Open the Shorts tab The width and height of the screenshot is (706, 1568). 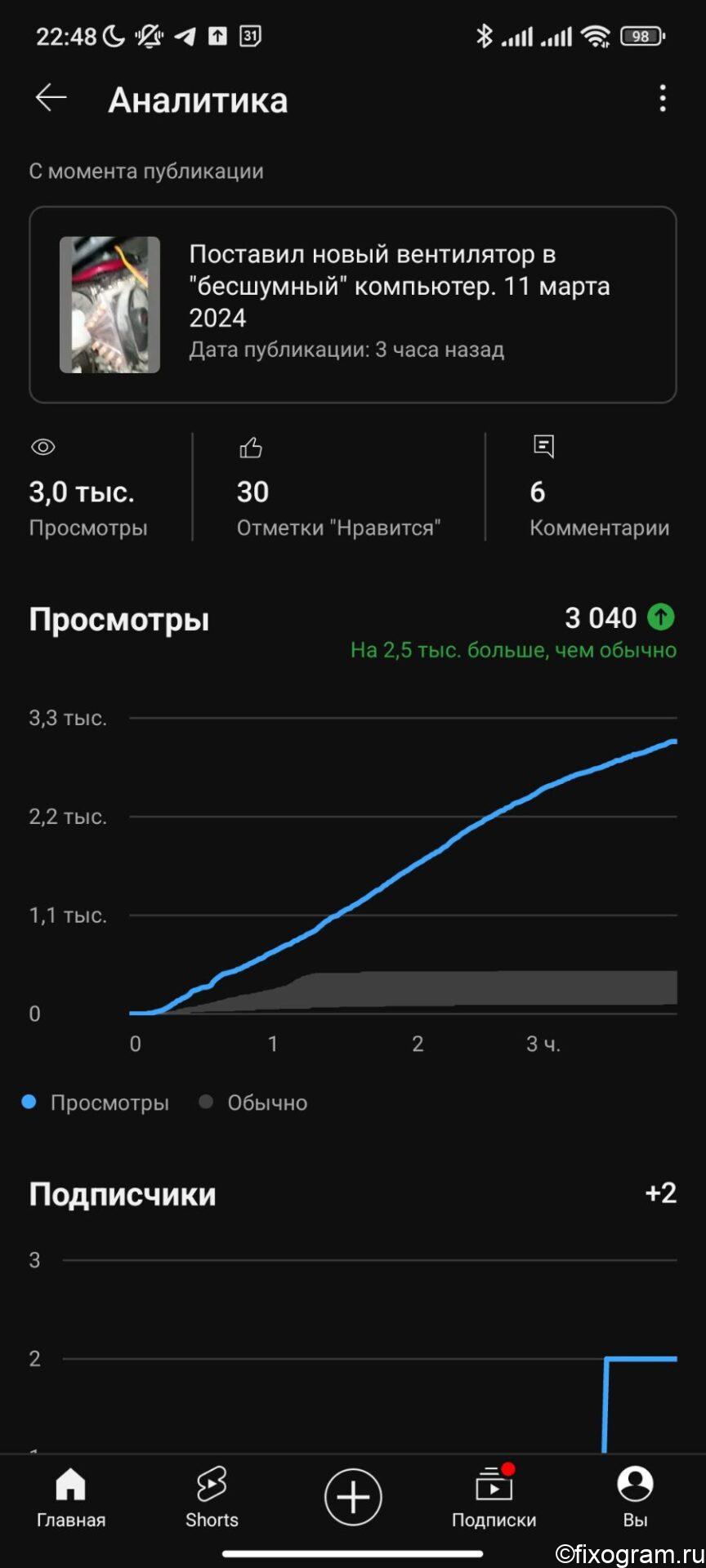tap(212, 1498)
